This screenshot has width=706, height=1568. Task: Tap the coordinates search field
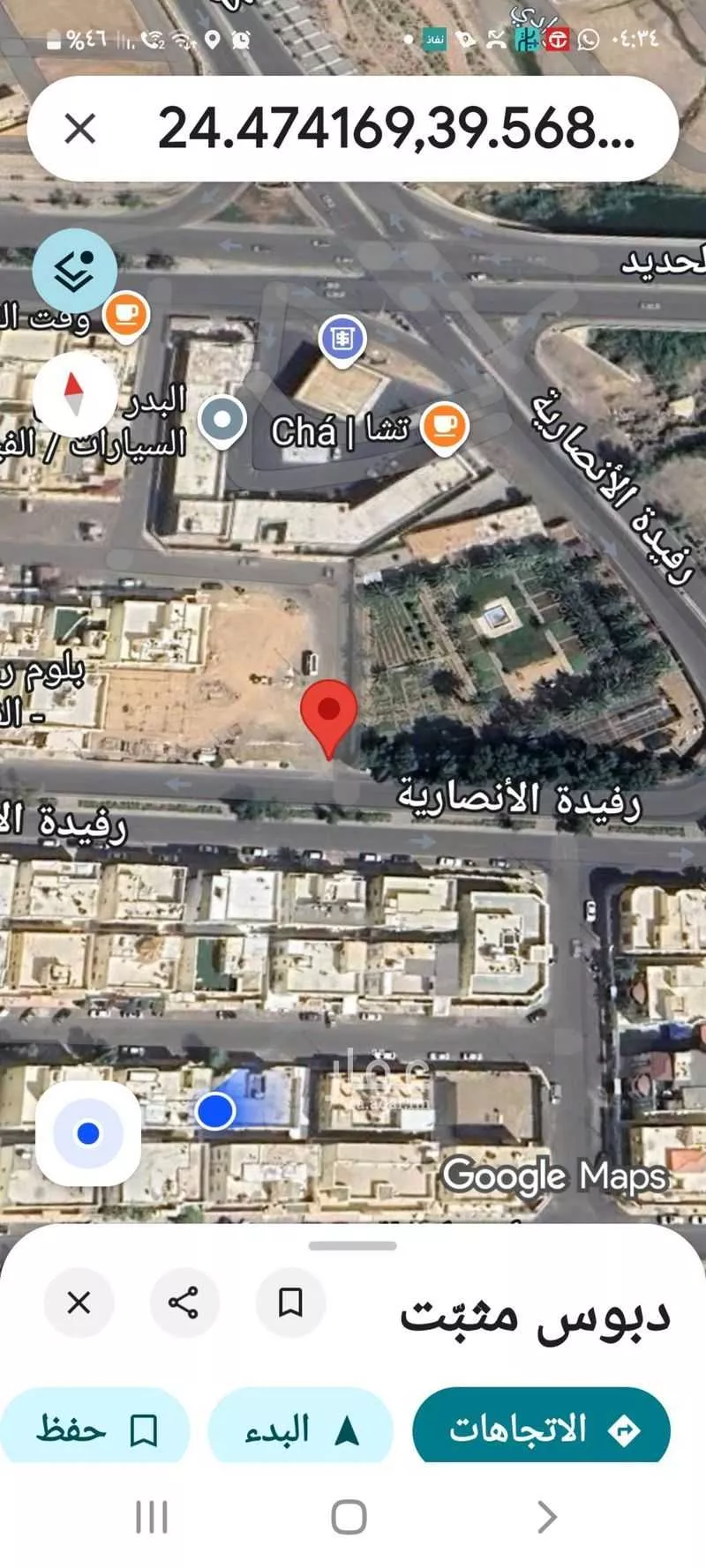395,129
